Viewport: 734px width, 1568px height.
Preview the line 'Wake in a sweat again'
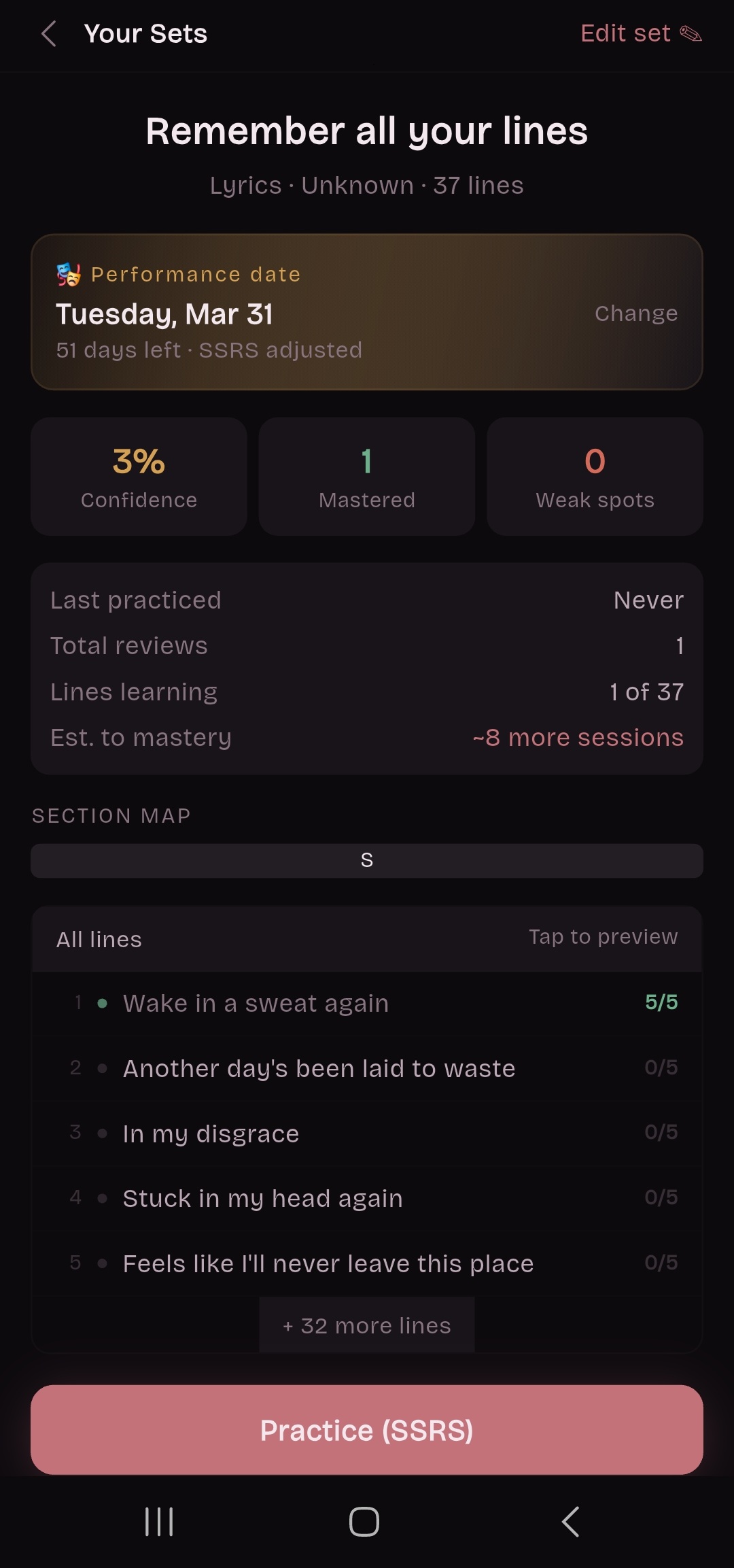(255, 1002)
